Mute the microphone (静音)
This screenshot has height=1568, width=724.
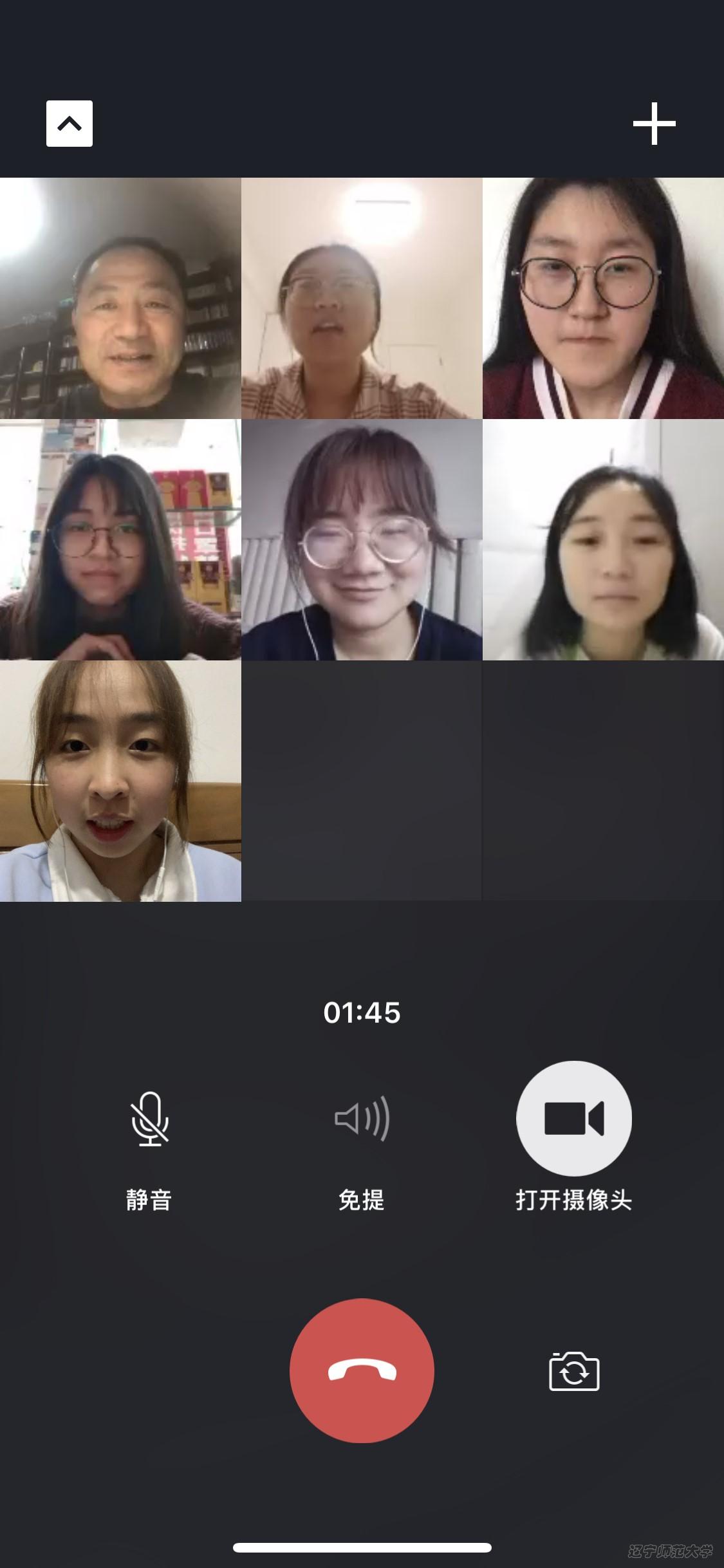click(x=149, y=1119)
